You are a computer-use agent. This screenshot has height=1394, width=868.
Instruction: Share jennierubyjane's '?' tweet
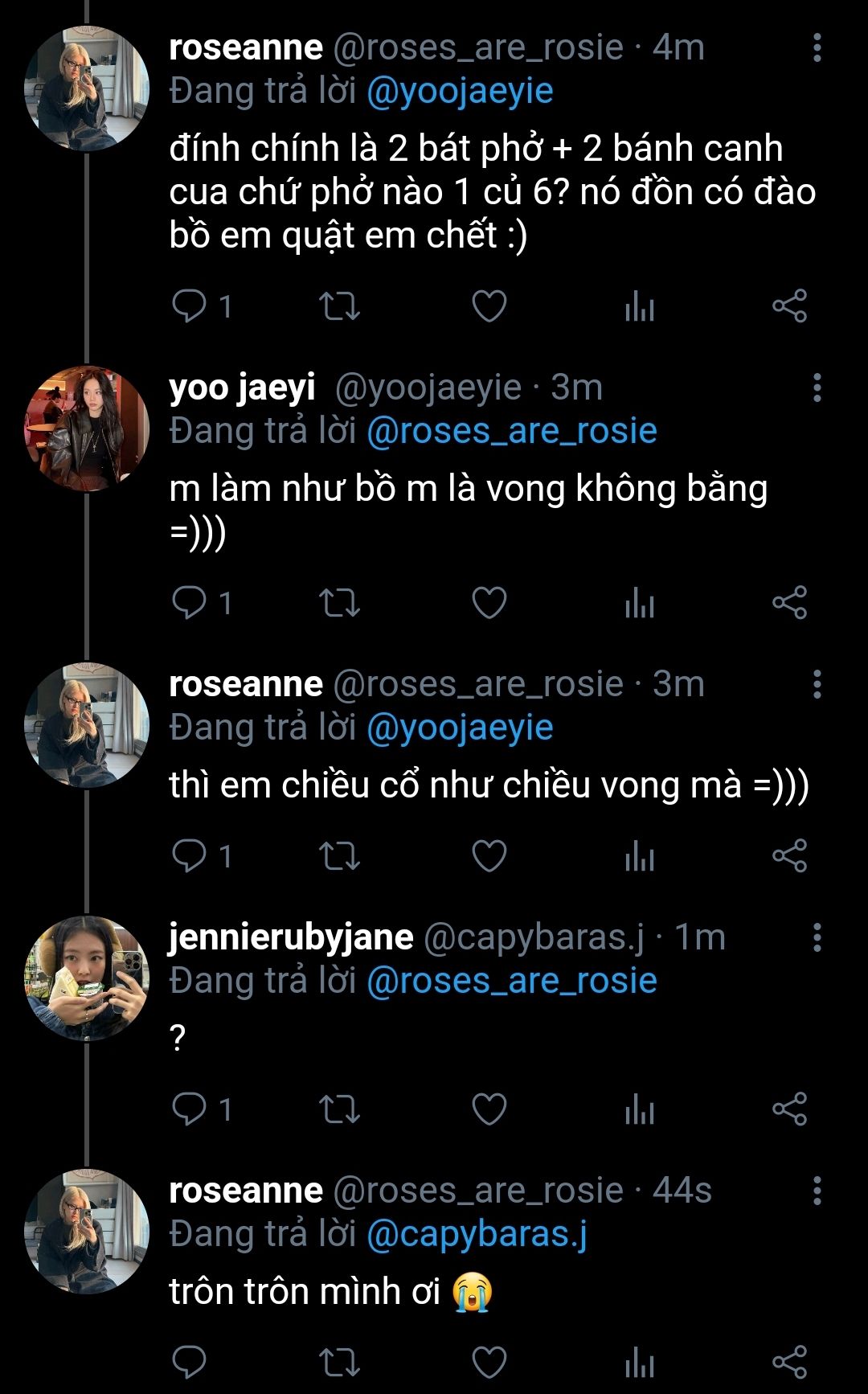[789, 1109]
